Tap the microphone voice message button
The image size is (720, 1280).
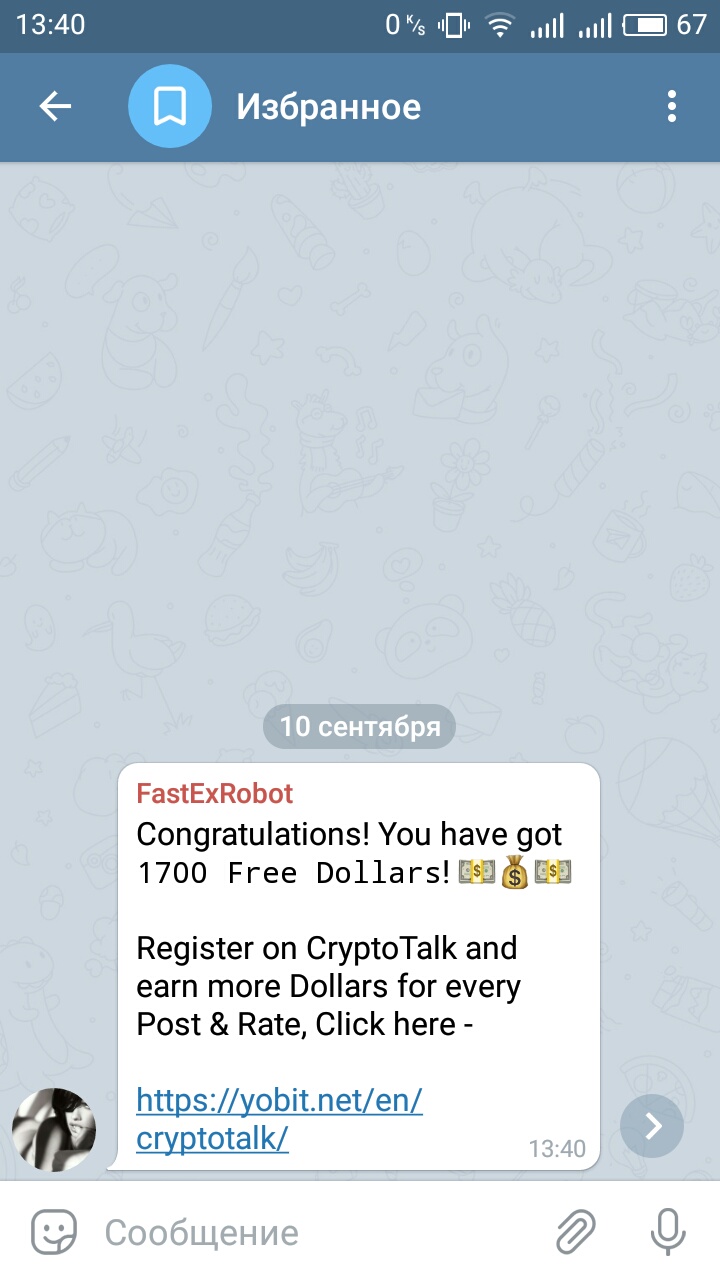pyautogui.click(x=667, y=1232)
